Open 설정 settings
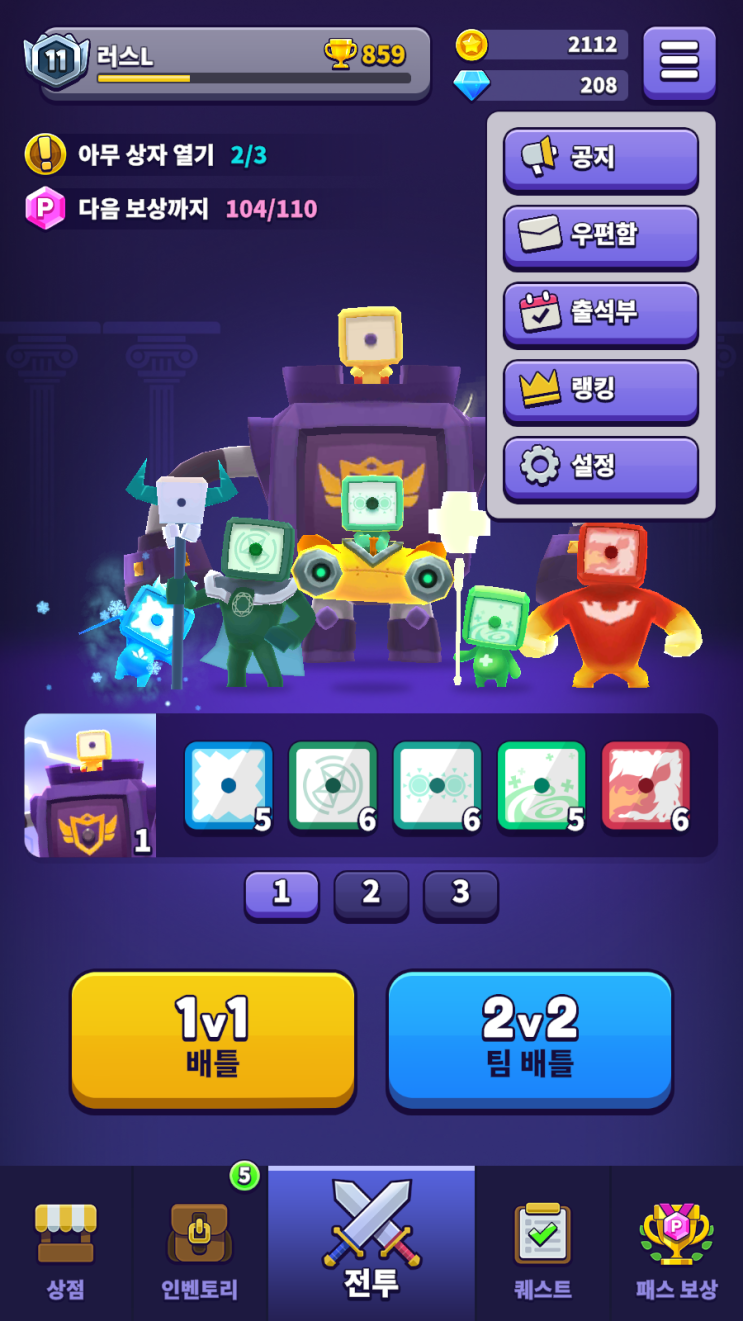The image size is (743, 1321). 600,466
